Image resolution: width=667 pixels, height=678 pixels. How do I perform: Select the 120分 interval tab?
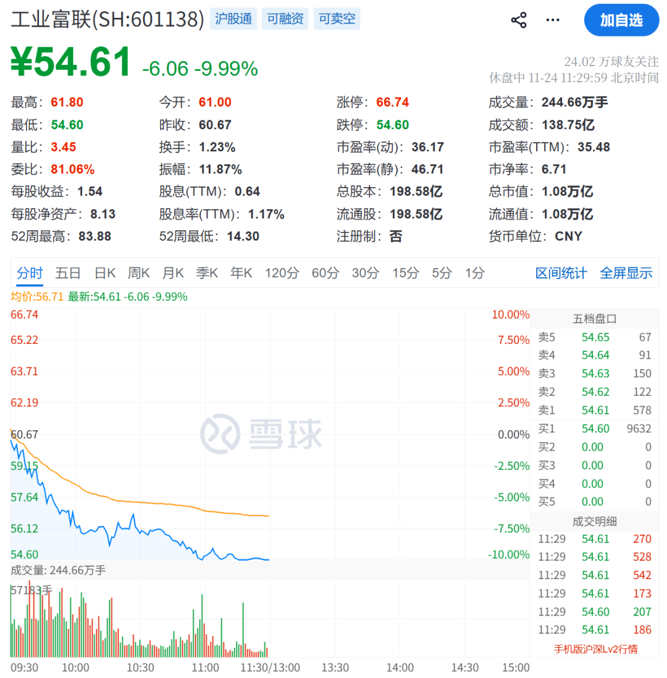click(x=282, y=273)
